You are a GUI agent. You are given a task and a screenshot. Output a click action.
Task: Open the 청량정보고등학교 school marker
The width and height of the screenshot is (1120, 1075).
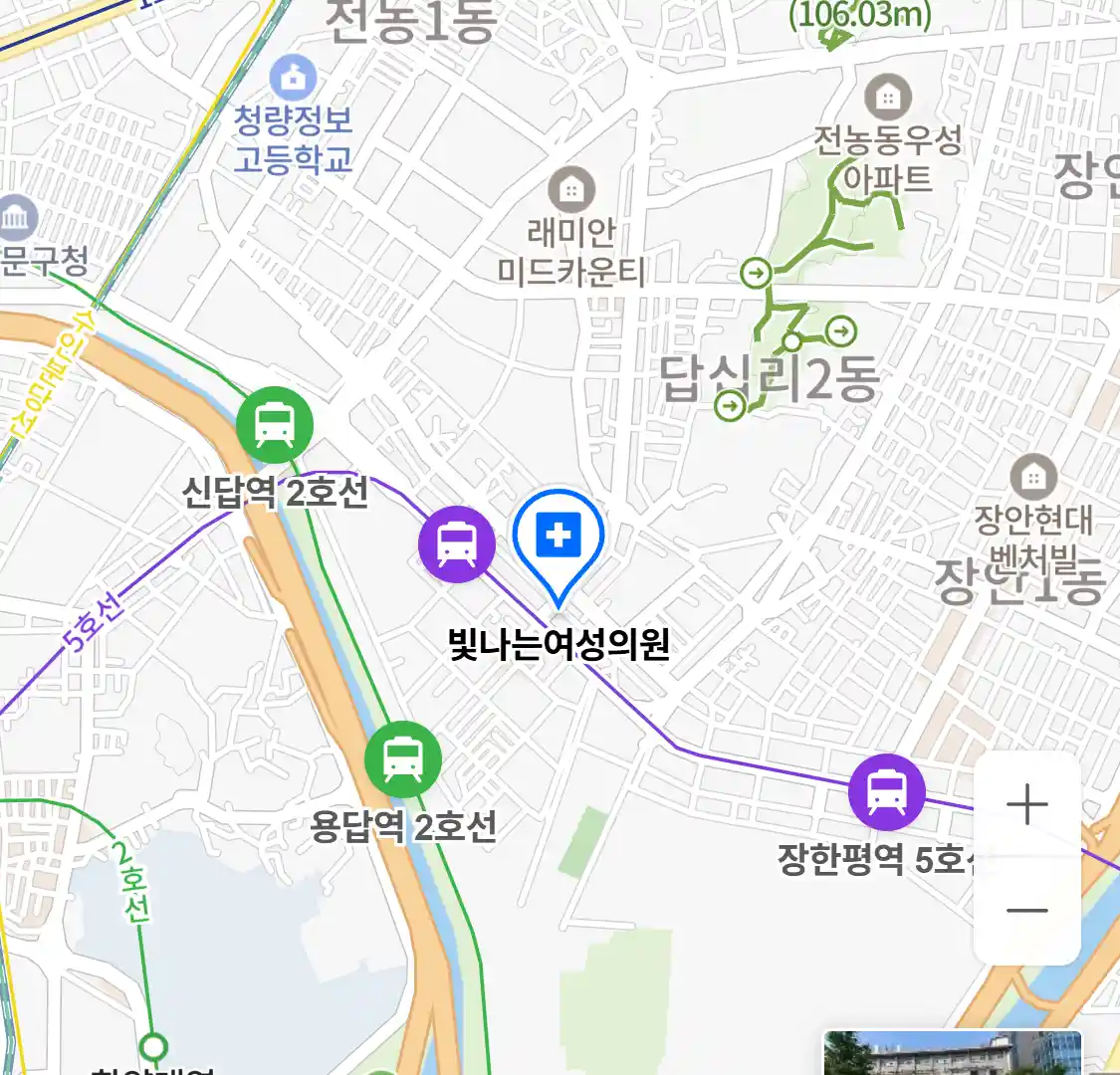coord(293,79)
